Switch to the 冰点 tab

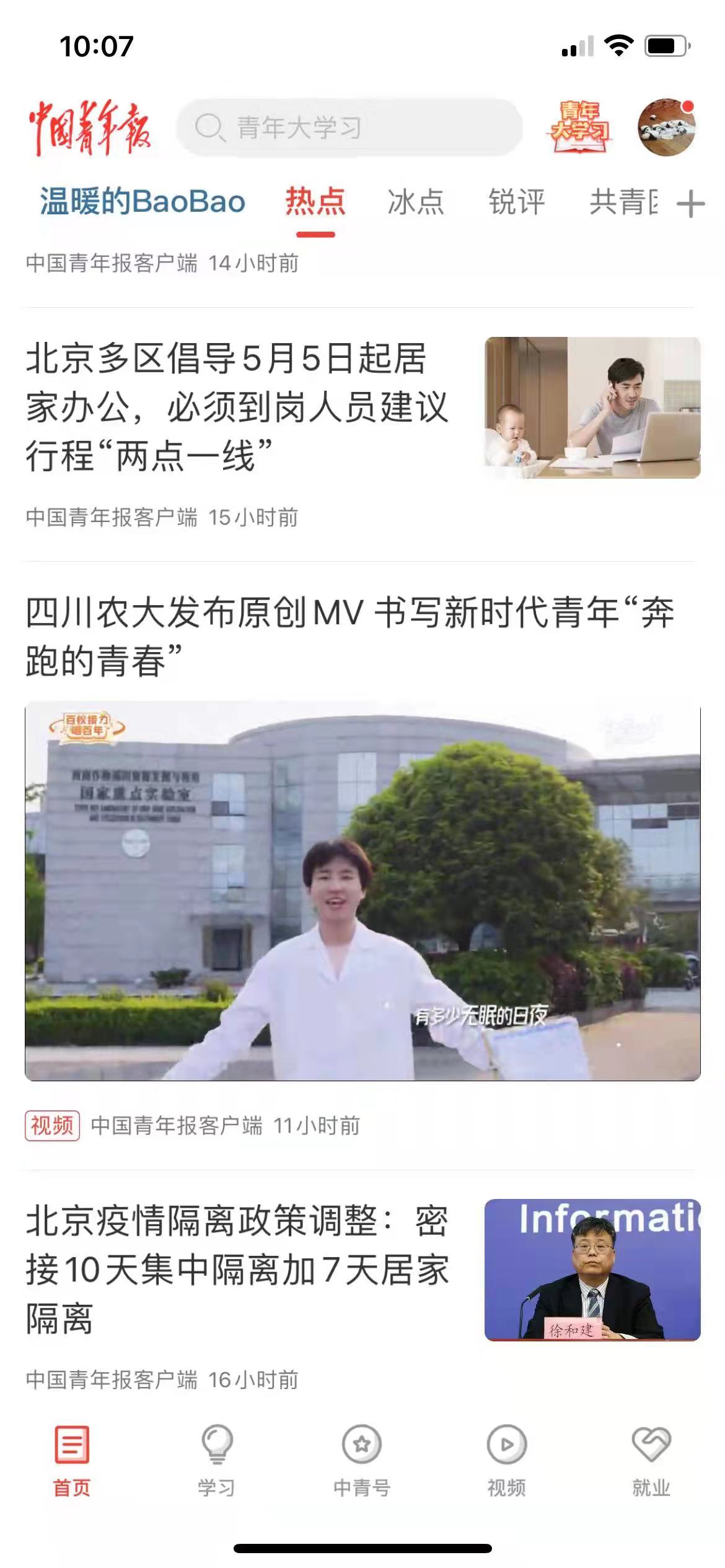click(x=416, y=202)
